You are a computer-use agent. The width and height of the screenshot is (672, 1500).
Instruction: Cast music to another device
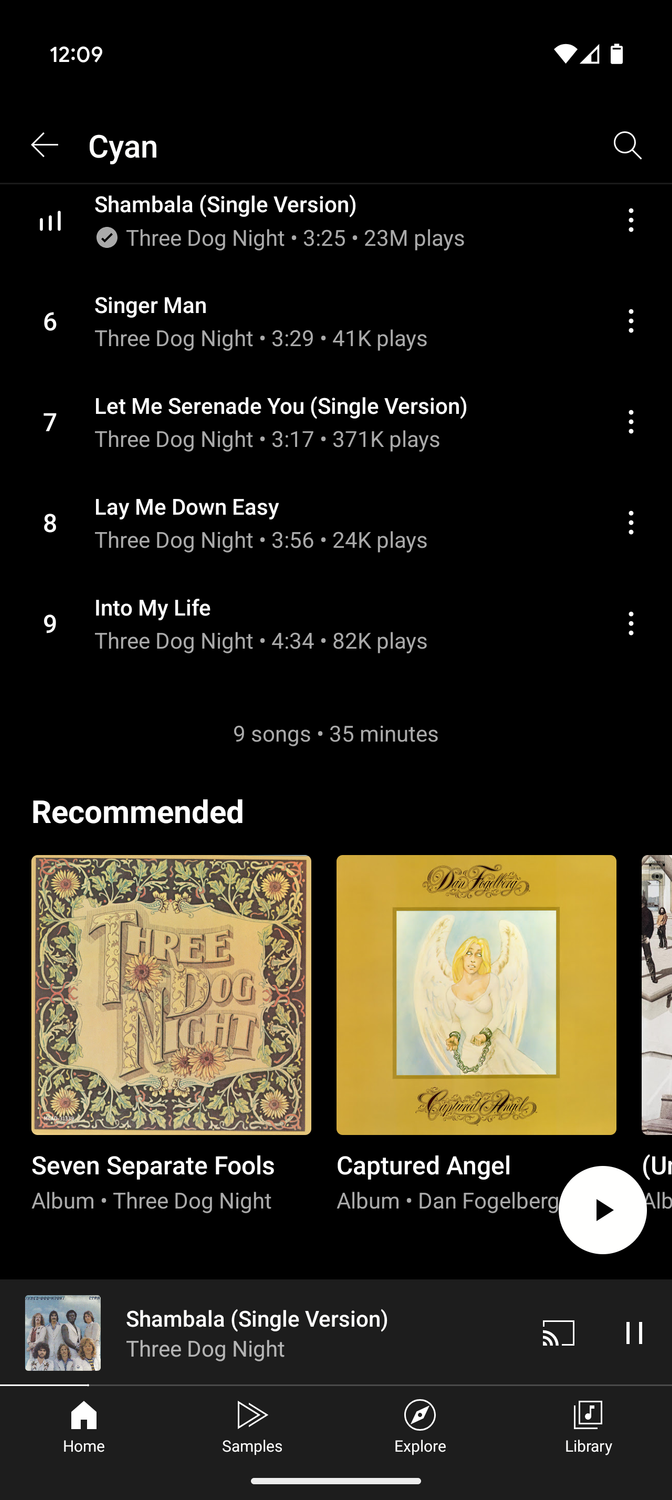pyautogui.click(x=558, y=1333)
